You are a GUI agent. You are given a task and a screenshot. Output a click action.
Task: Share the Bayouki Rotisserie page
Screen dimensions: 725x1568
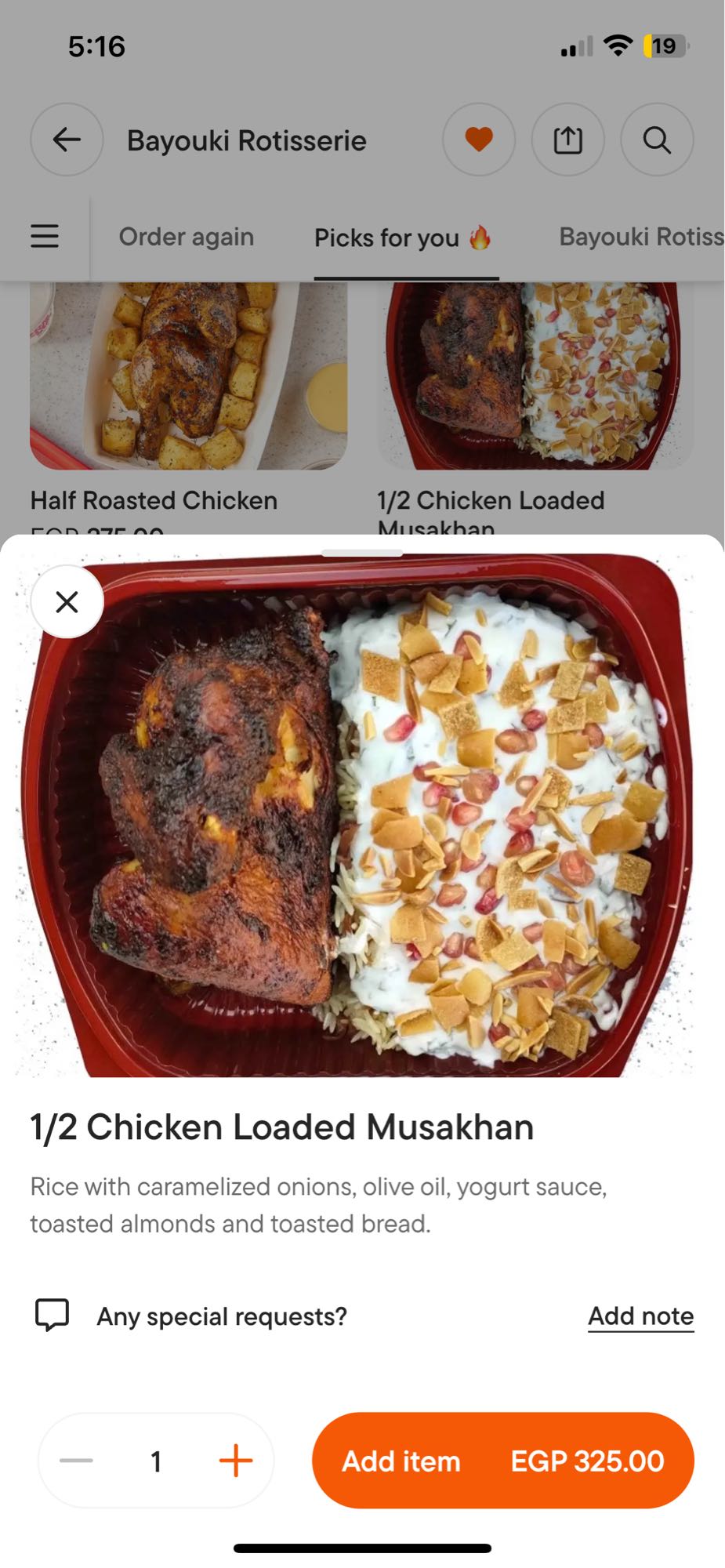click(567, 140)
